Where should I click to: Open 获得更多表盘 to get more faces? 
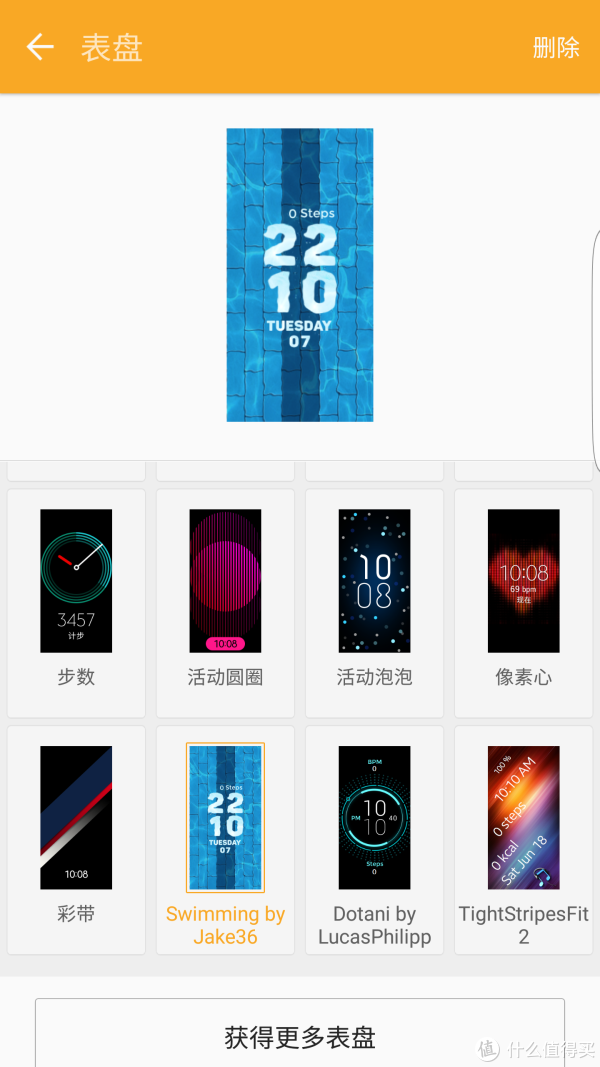tap(300, 1036)
